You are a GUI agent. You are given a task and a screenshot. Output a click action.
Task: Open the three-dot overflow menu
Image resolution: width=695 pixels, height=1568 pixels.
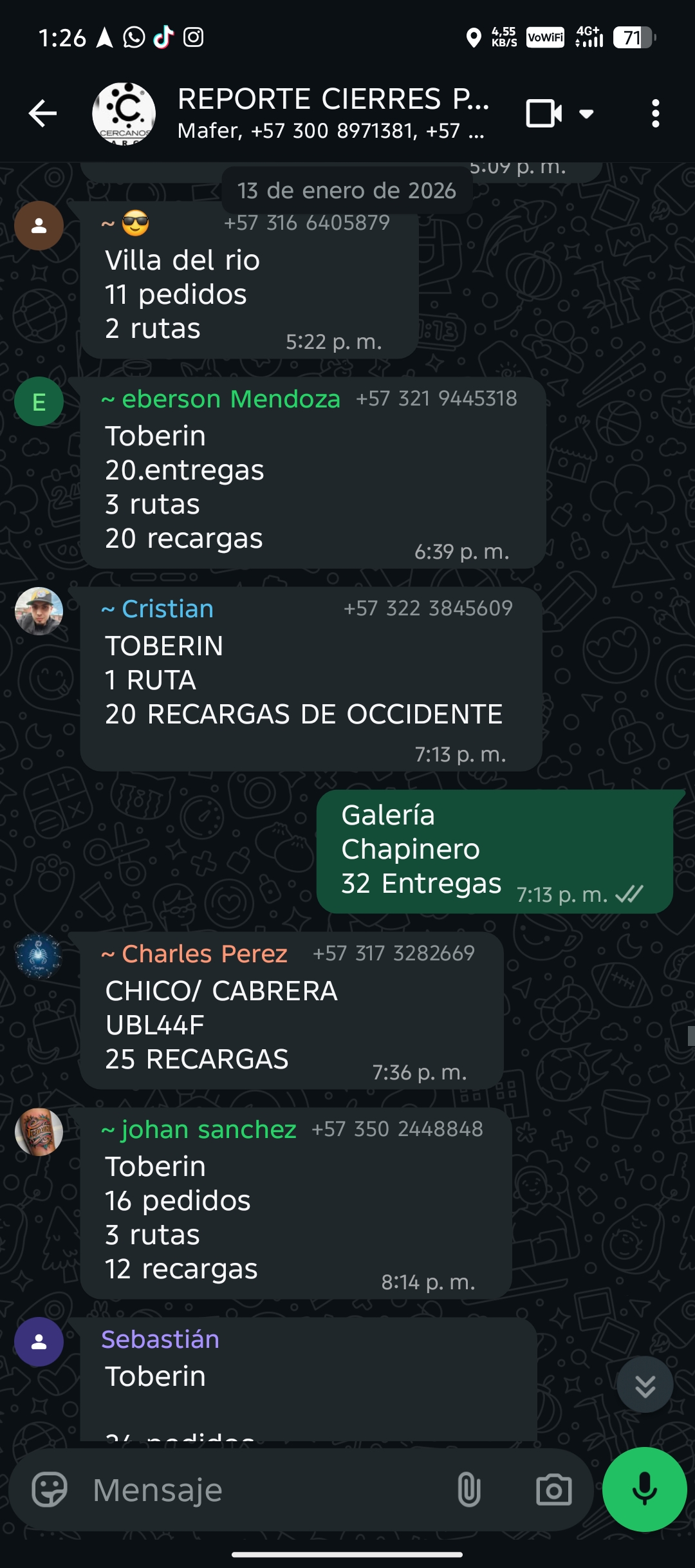[x=655, y=114]
